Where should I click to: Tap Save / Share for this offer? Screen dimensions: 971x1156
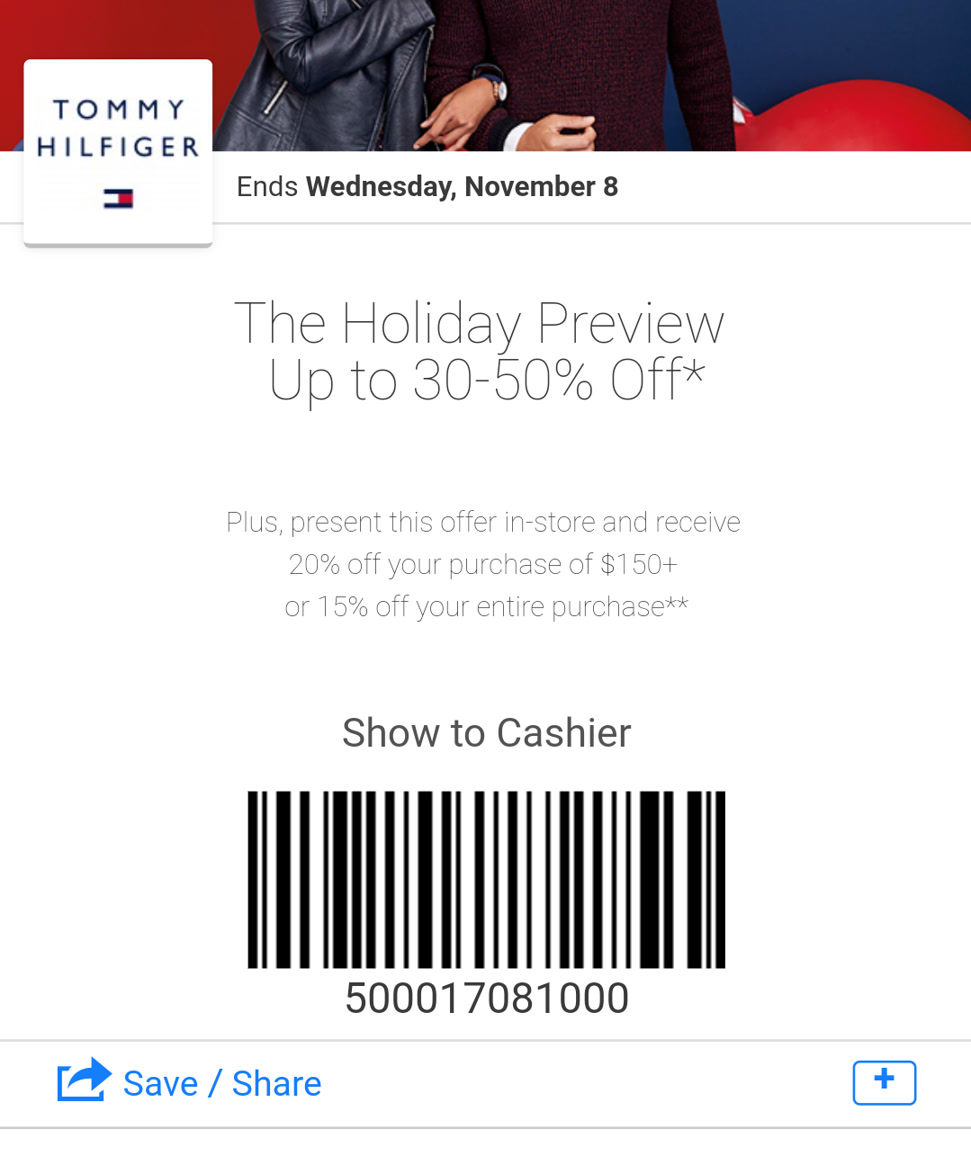190,1083
